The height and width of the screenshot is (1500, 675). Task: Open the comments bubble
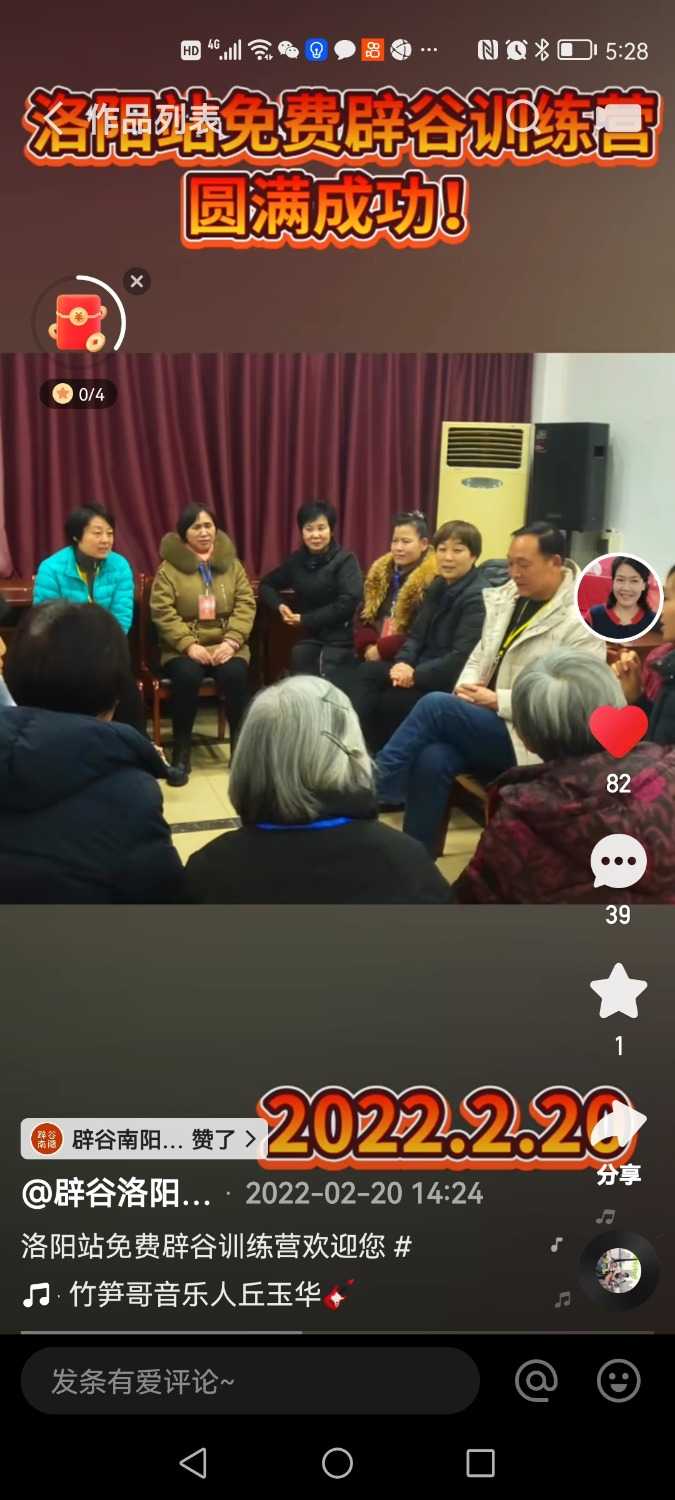coord(618,861)
